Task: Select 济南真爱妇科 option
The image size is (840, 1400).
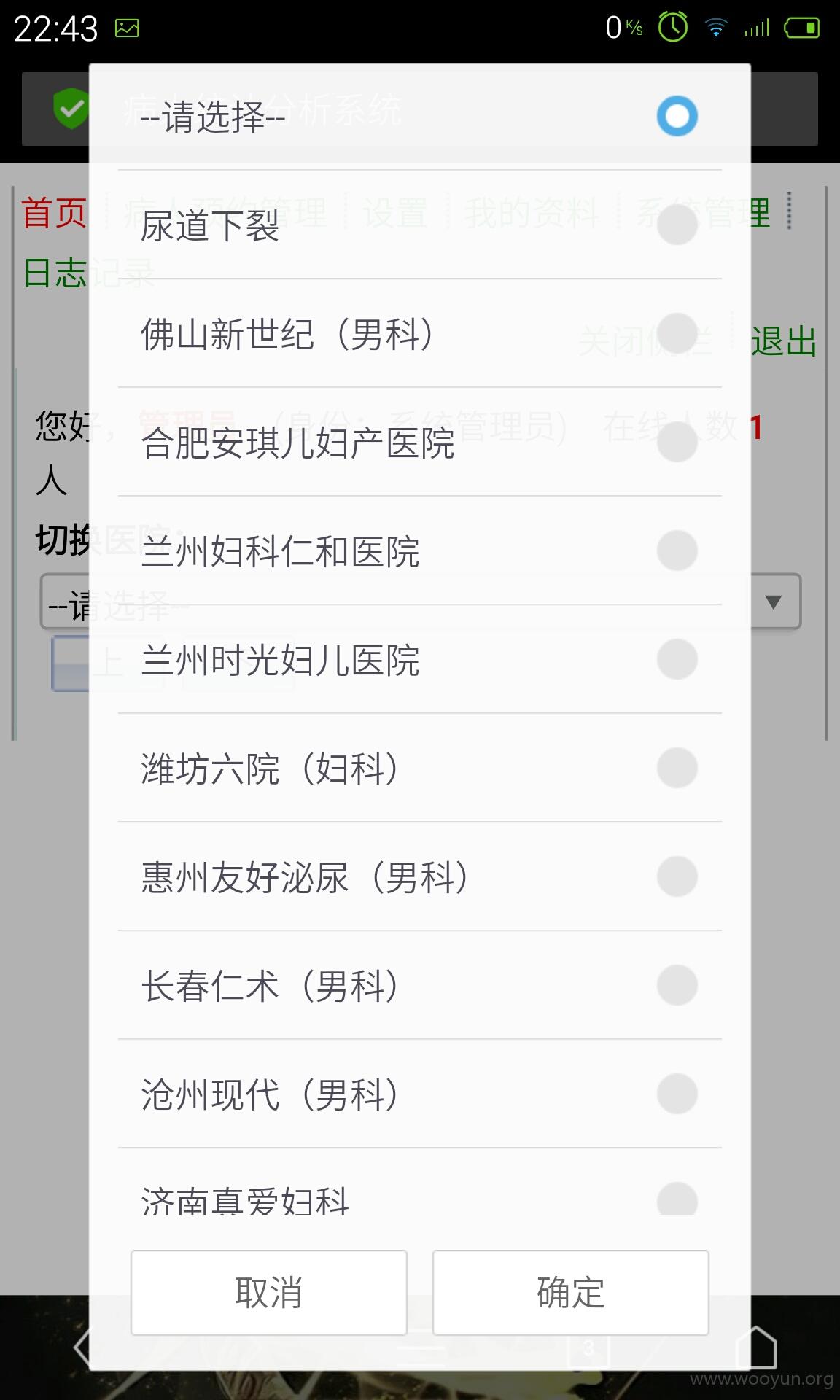Action: 419,1182
